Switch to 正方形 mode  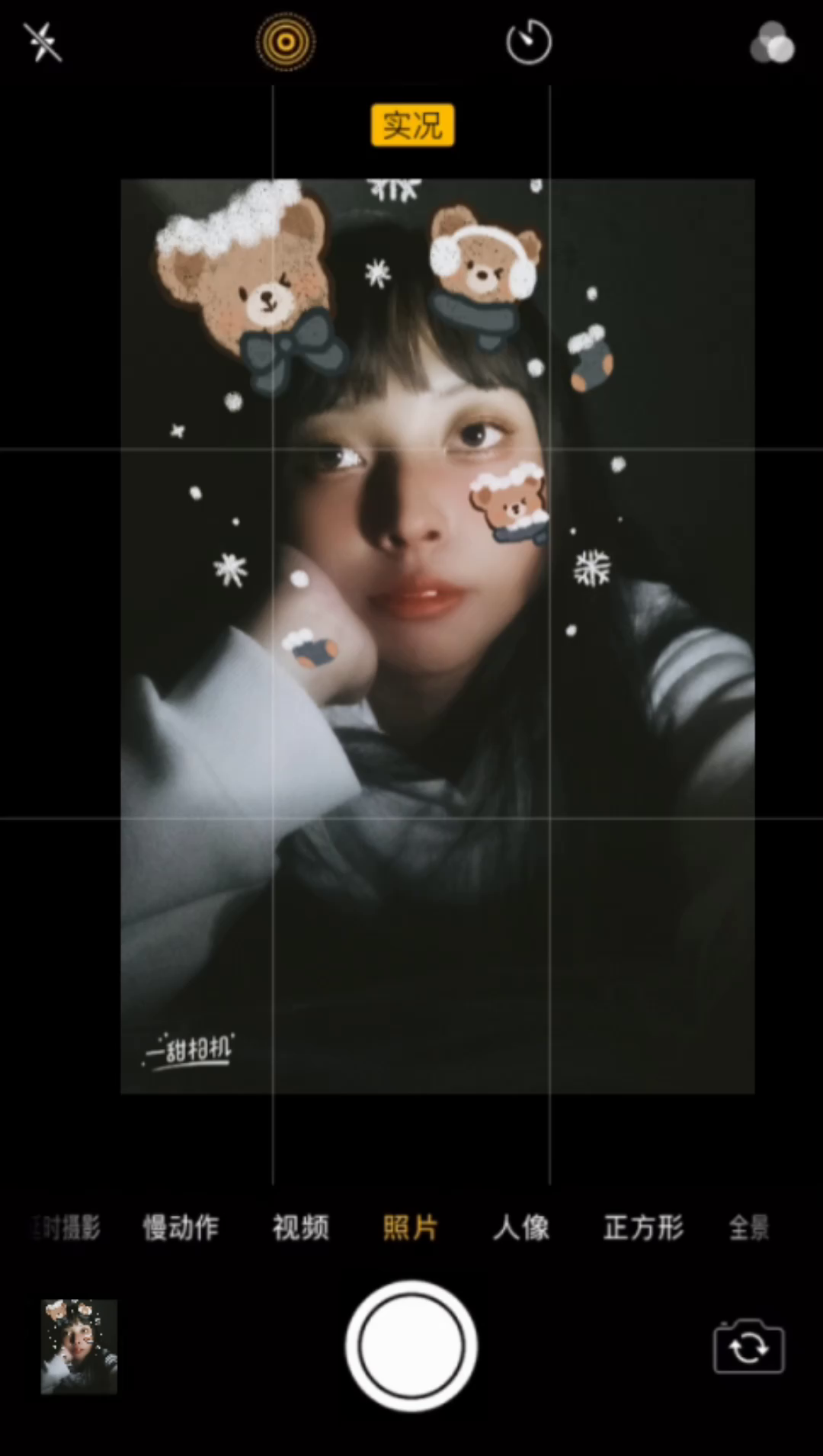[x=644, y=1228]
